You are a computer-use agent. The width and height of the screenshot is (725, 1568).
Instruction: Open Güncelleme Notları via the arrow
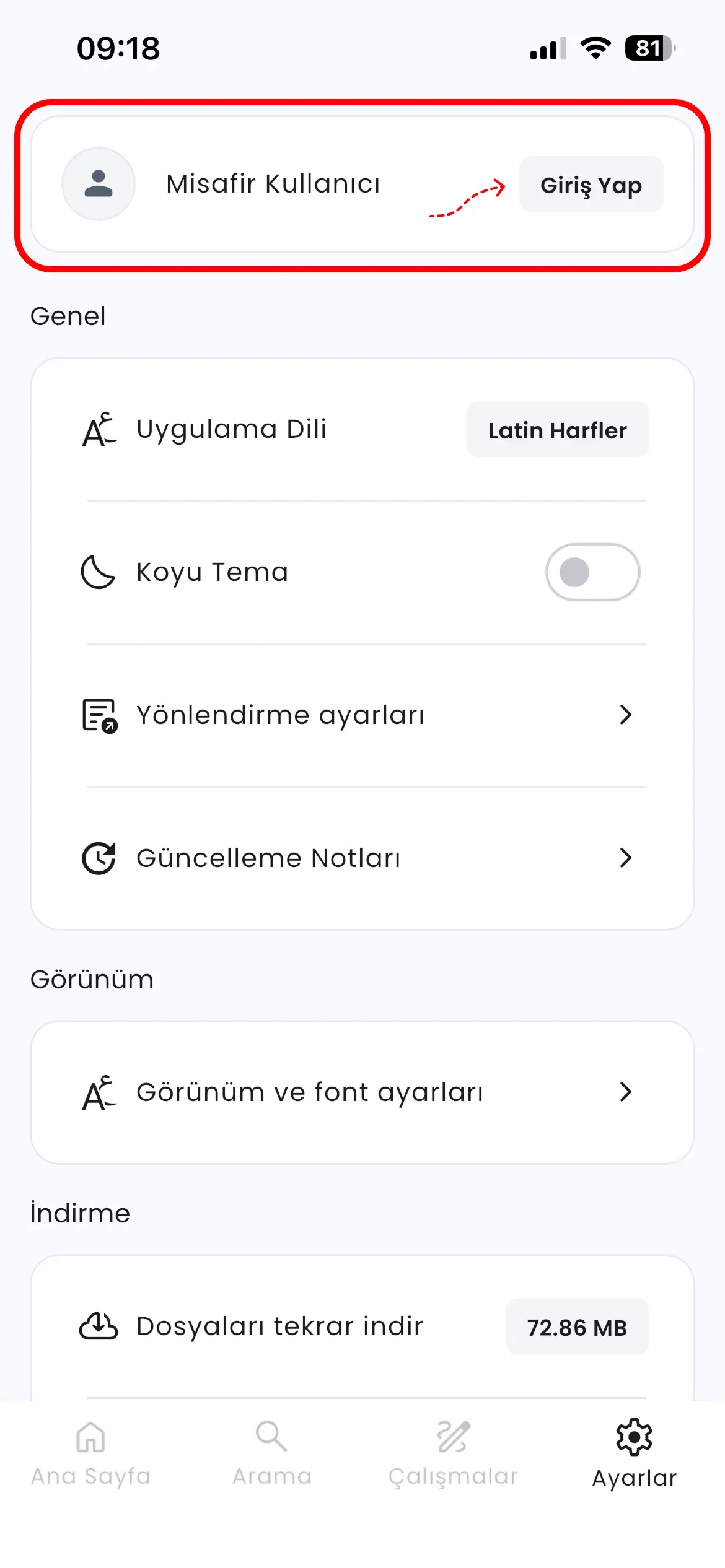(625, 858)
